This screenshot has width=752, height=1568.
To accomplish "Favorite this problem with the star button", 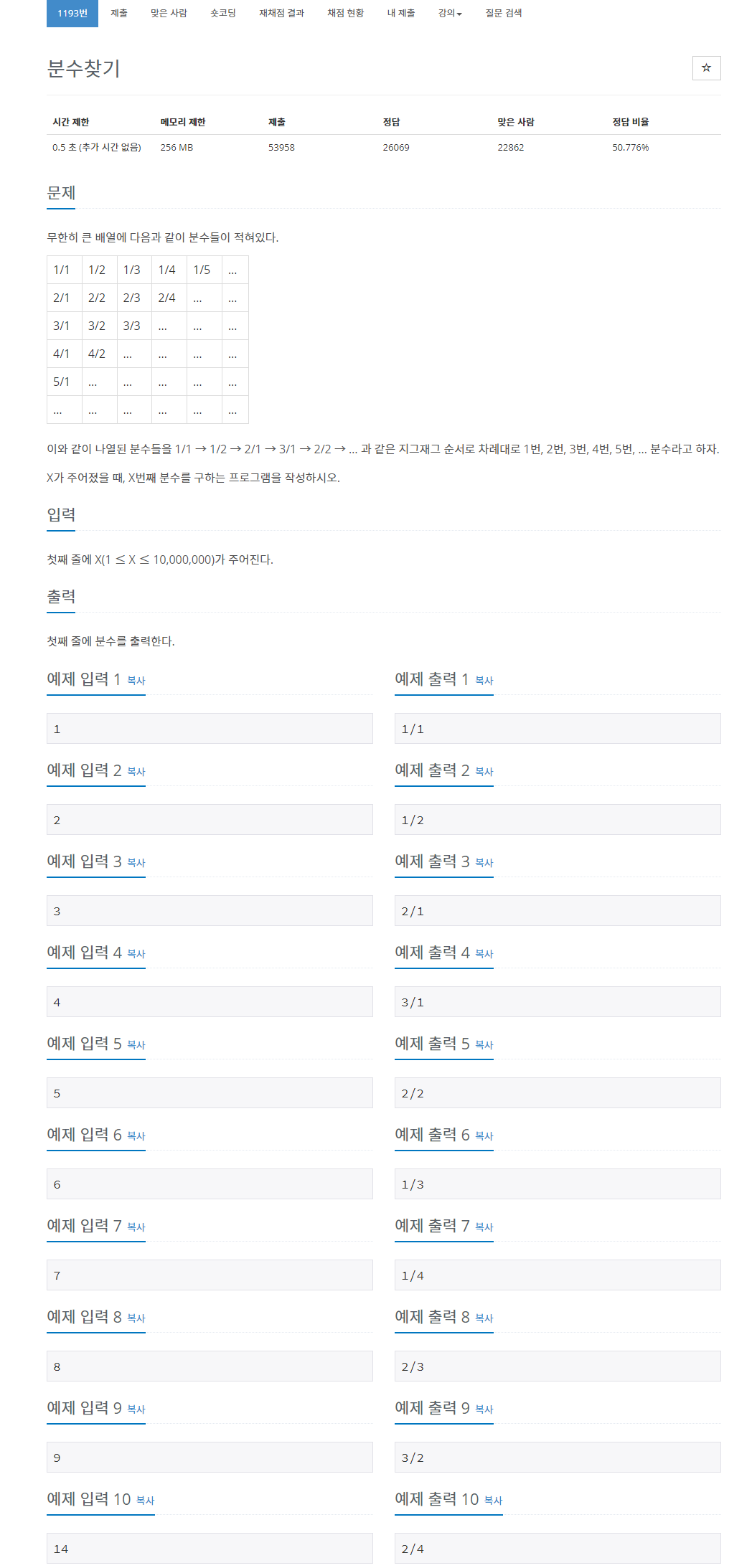I will (706, 68).
